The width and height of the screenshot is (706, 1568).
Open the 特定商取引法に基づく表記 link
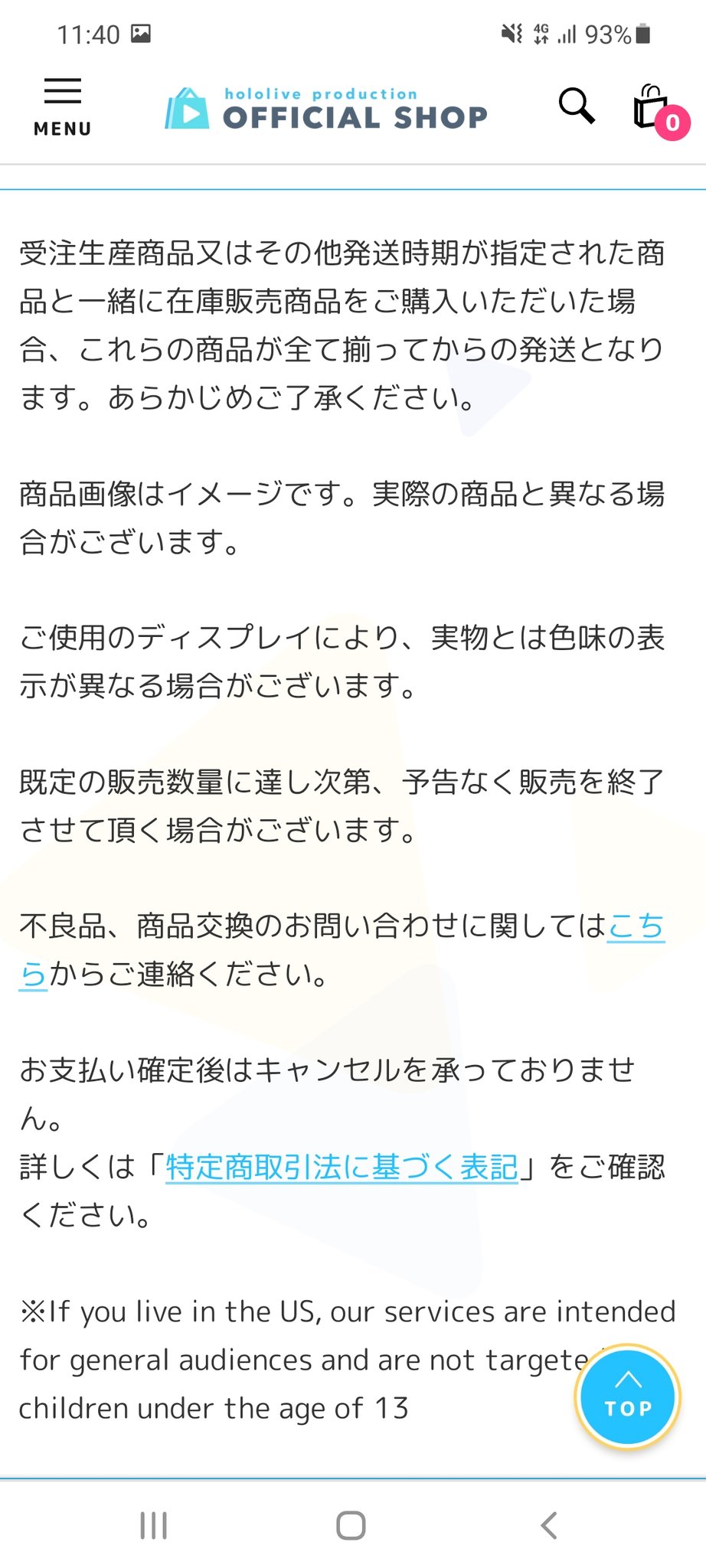(342, 1167)
